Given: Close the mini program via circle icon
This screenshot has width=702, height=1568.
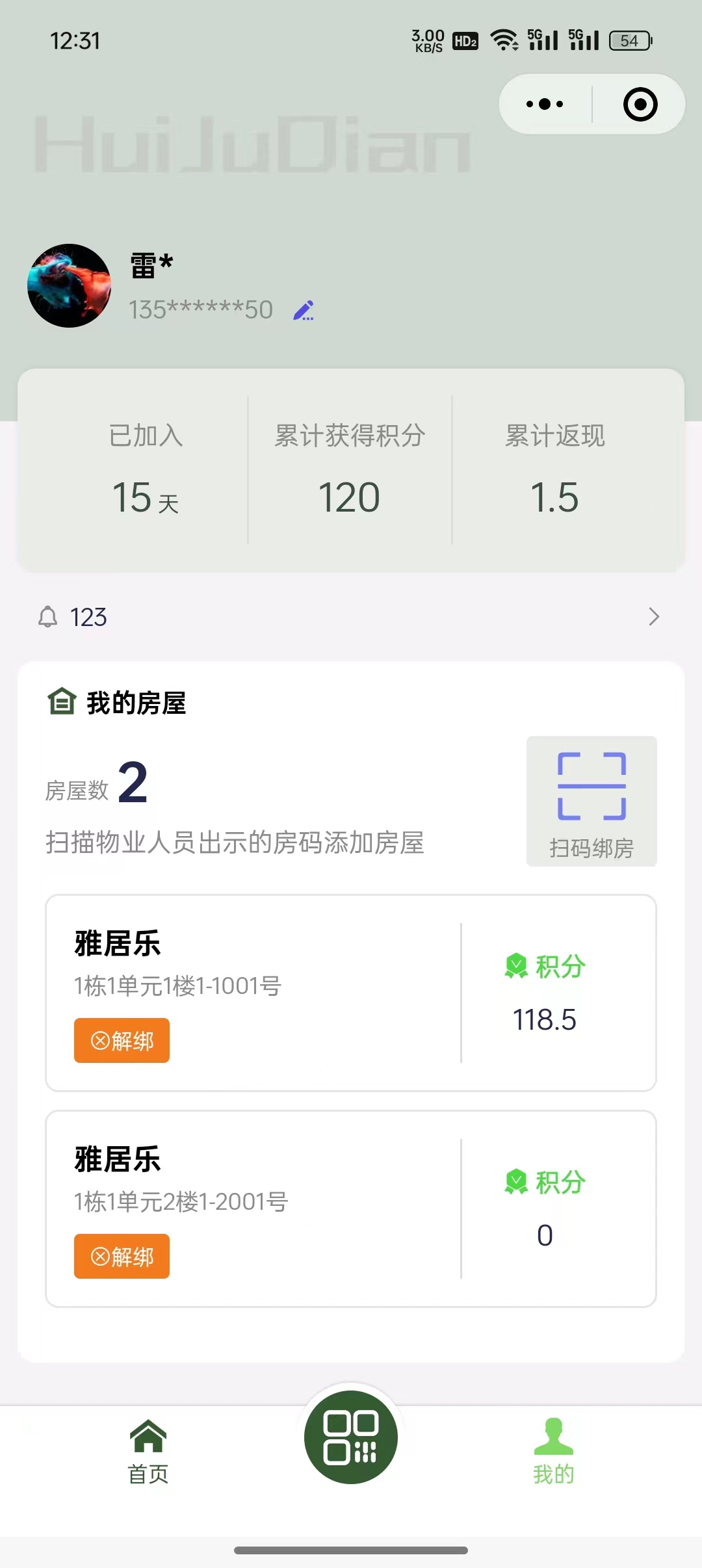Looking at the screenshot, I should (x=640, y=104).
